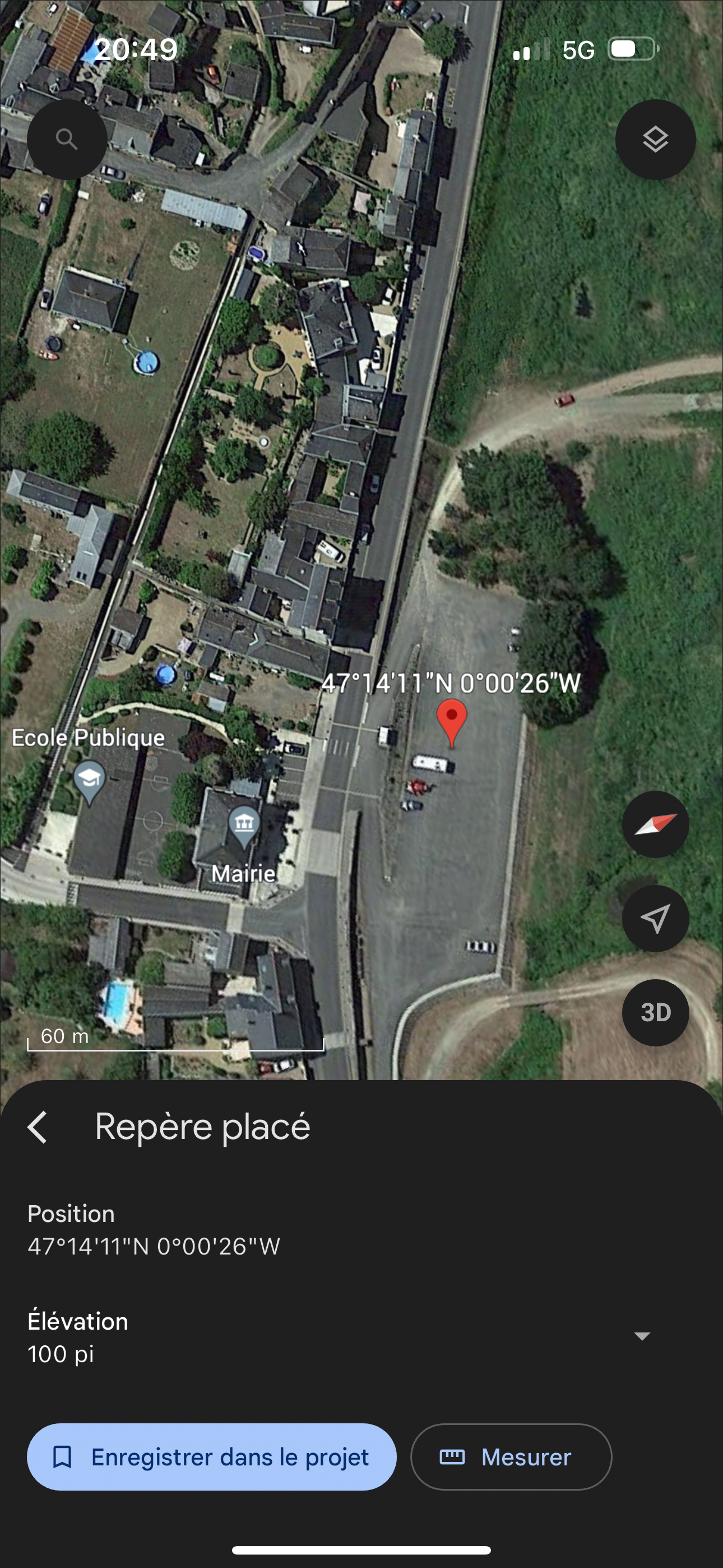Open the search magnifier button

coord(67,140)
